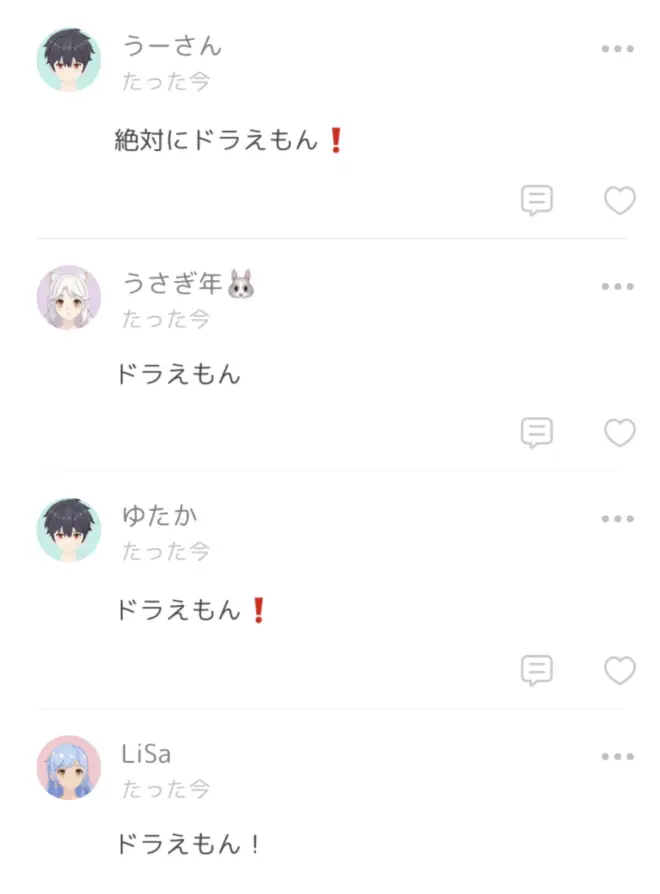Like うーさん's comment
Image resolution: width=660 pixels, height=894 pixels.
(x=620, y=201)
